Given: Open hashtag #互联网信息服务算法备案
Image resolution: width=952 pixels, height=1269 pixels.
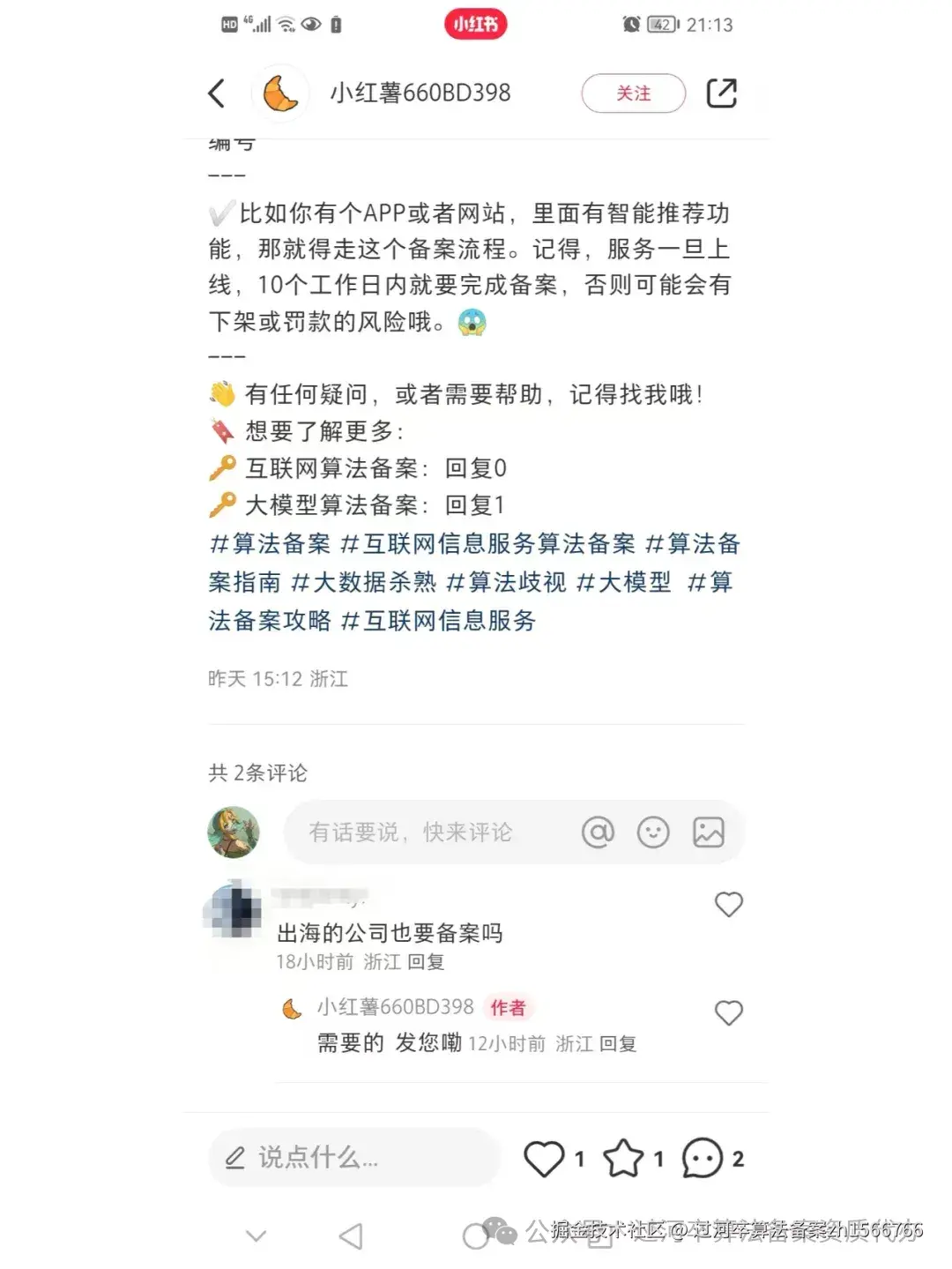Looking at the screenshot, I should click(x=487, y=543).
